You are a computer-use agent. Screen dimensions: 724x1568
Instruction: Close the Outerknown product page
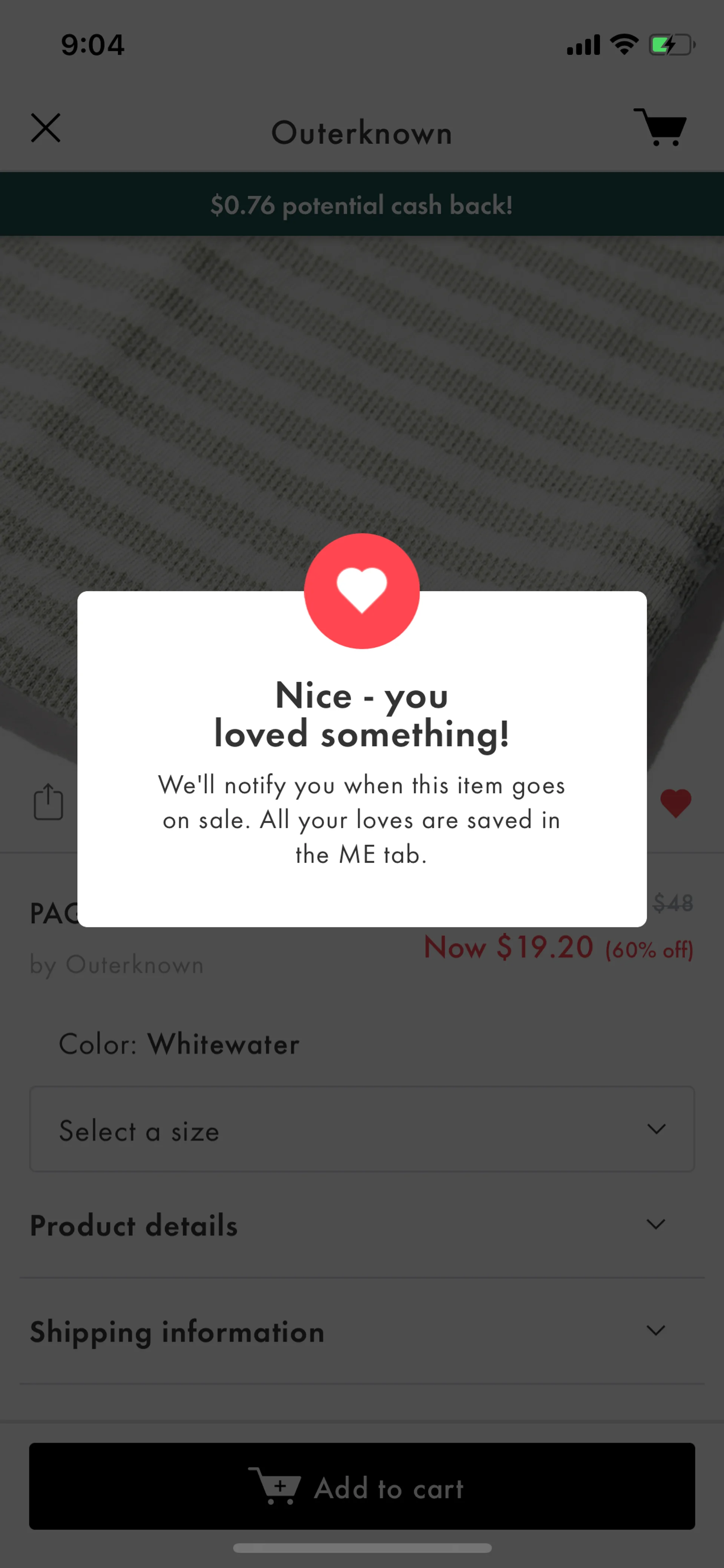pyautogui.click(x=46, y=128)
